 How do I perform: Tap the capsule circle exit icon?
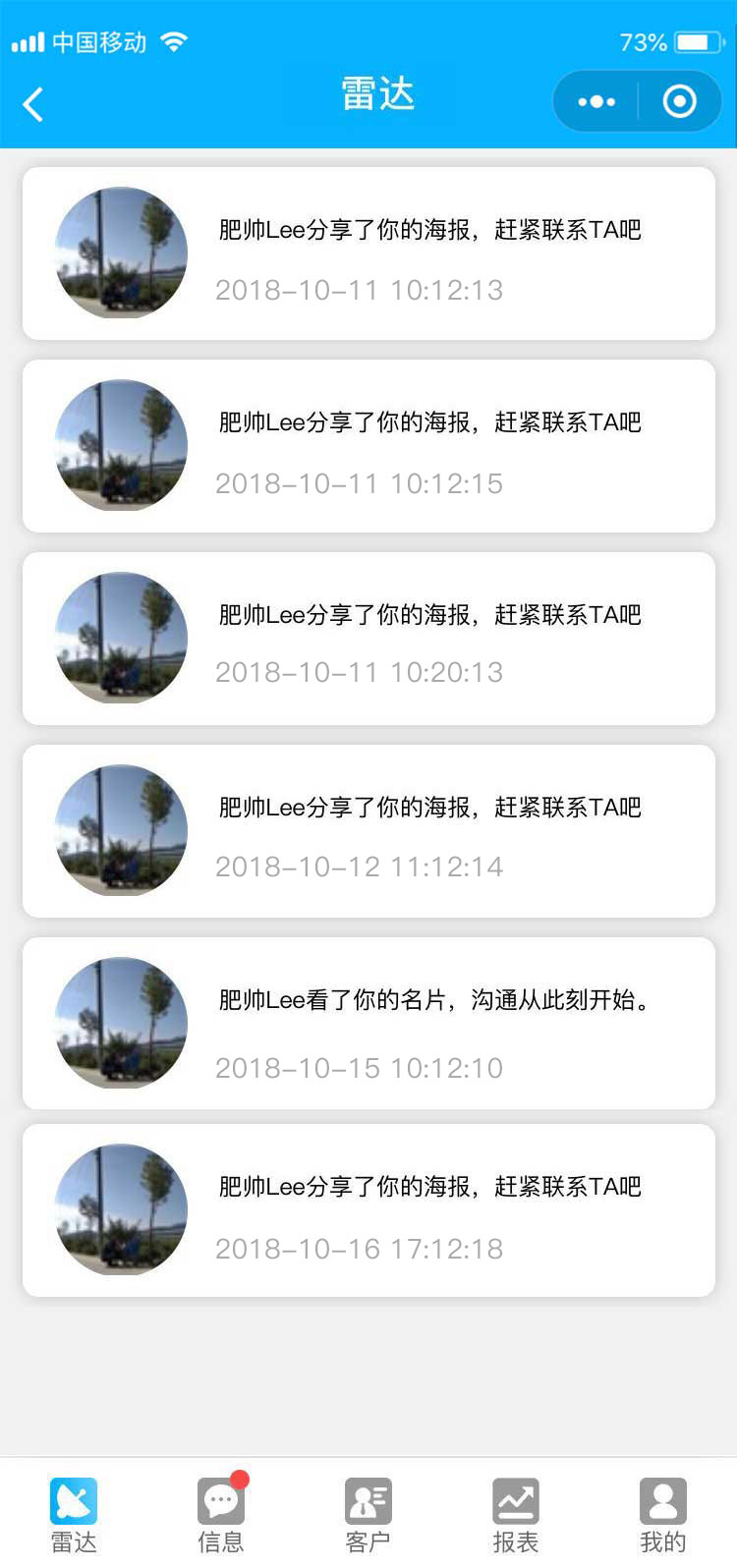click(x=680, y=101)
